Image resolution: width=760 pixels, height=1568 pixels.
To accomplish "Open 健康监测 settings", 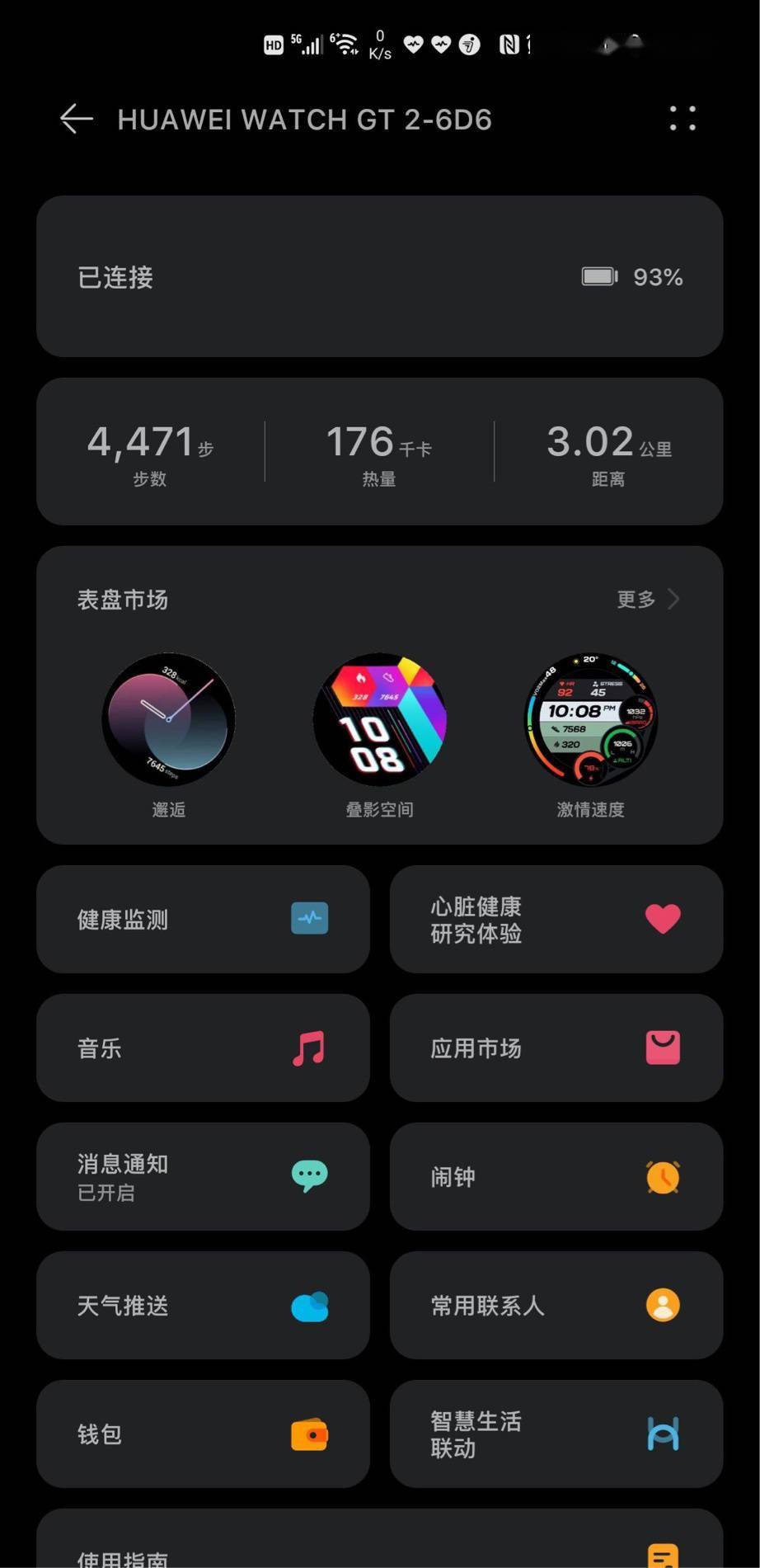I will 203,919.
